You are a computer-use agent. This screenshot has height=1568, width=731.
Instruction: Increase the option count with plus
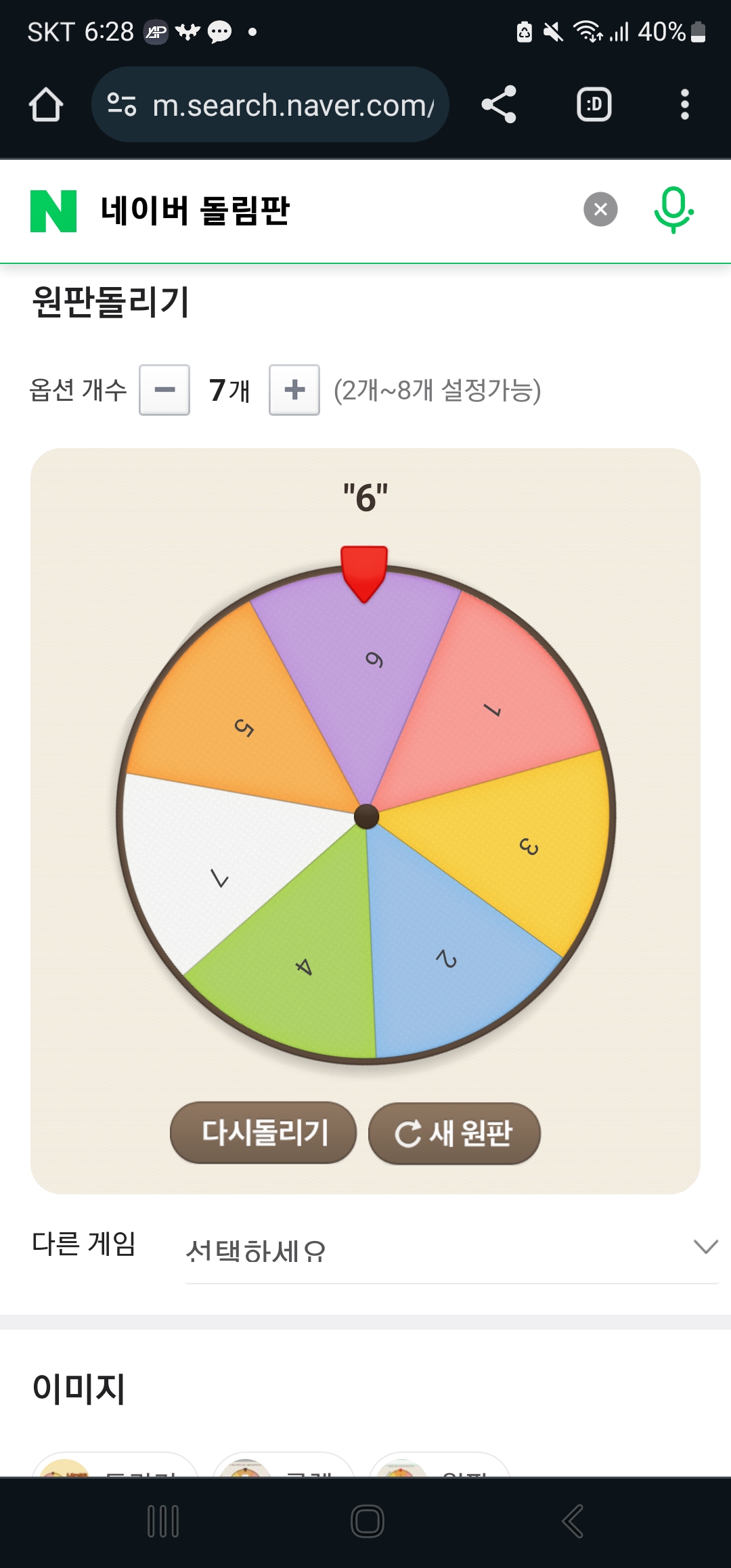pyautogui.click(x=294, y=390)
